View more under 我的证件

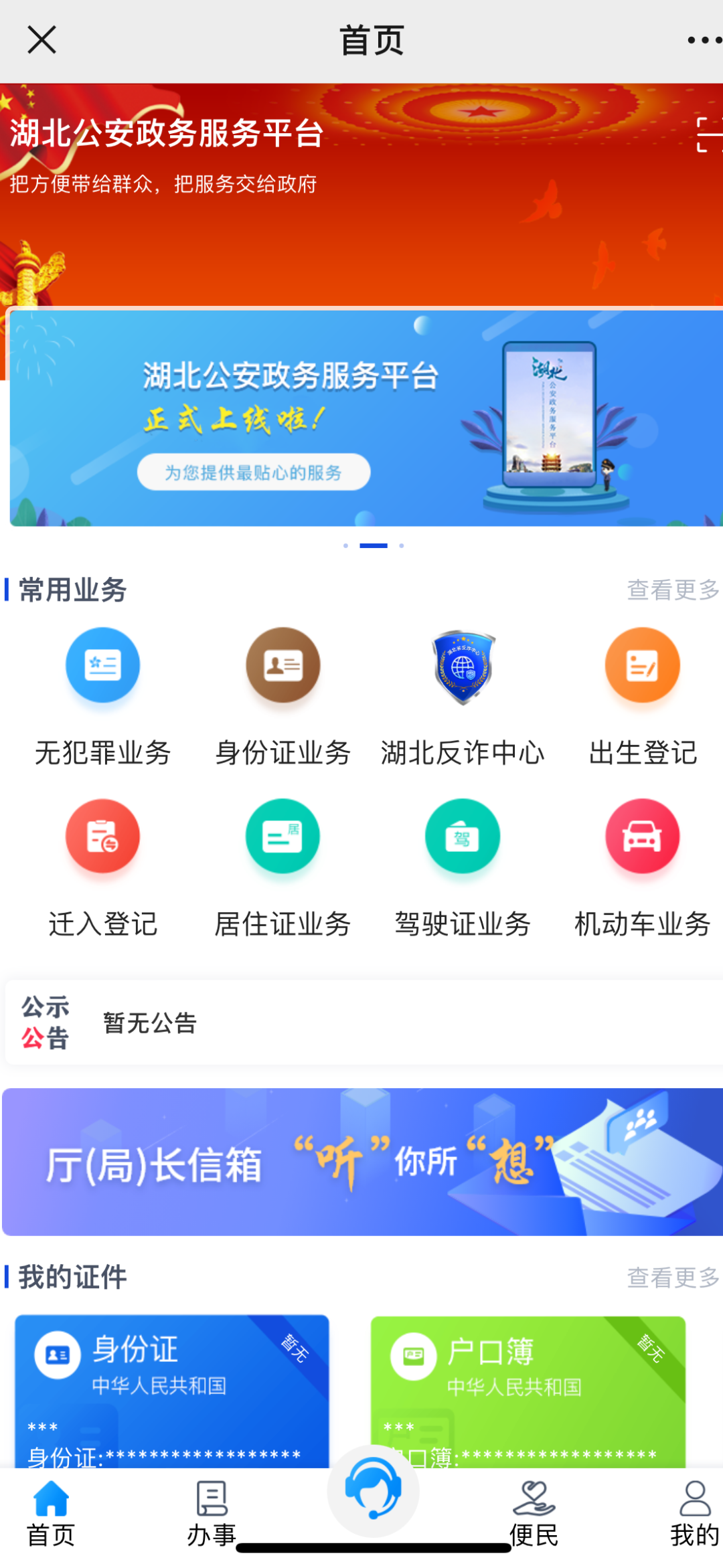point(673,1277)
